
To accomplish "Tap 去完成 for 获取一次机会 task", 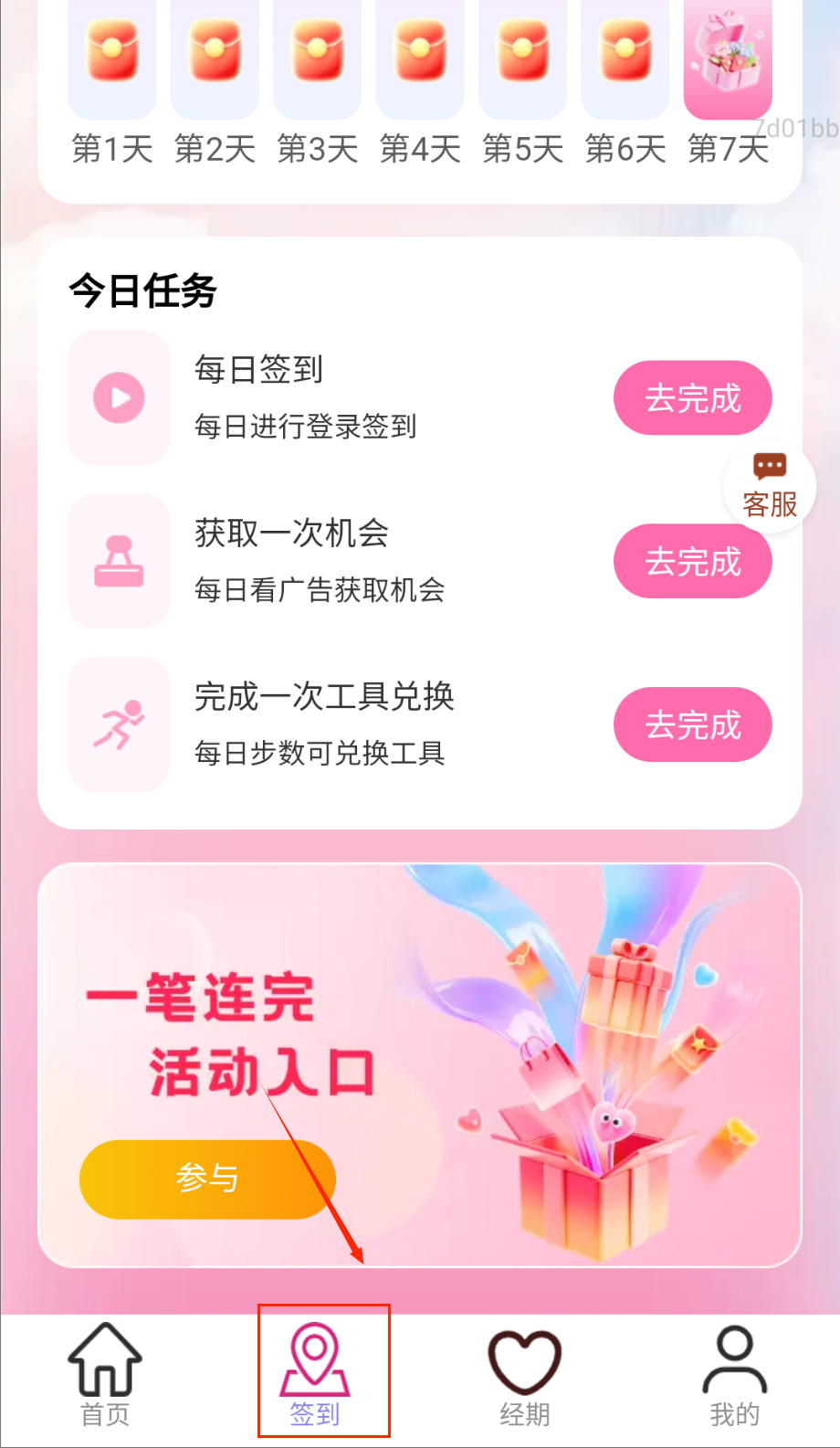I will coord(692,561).
